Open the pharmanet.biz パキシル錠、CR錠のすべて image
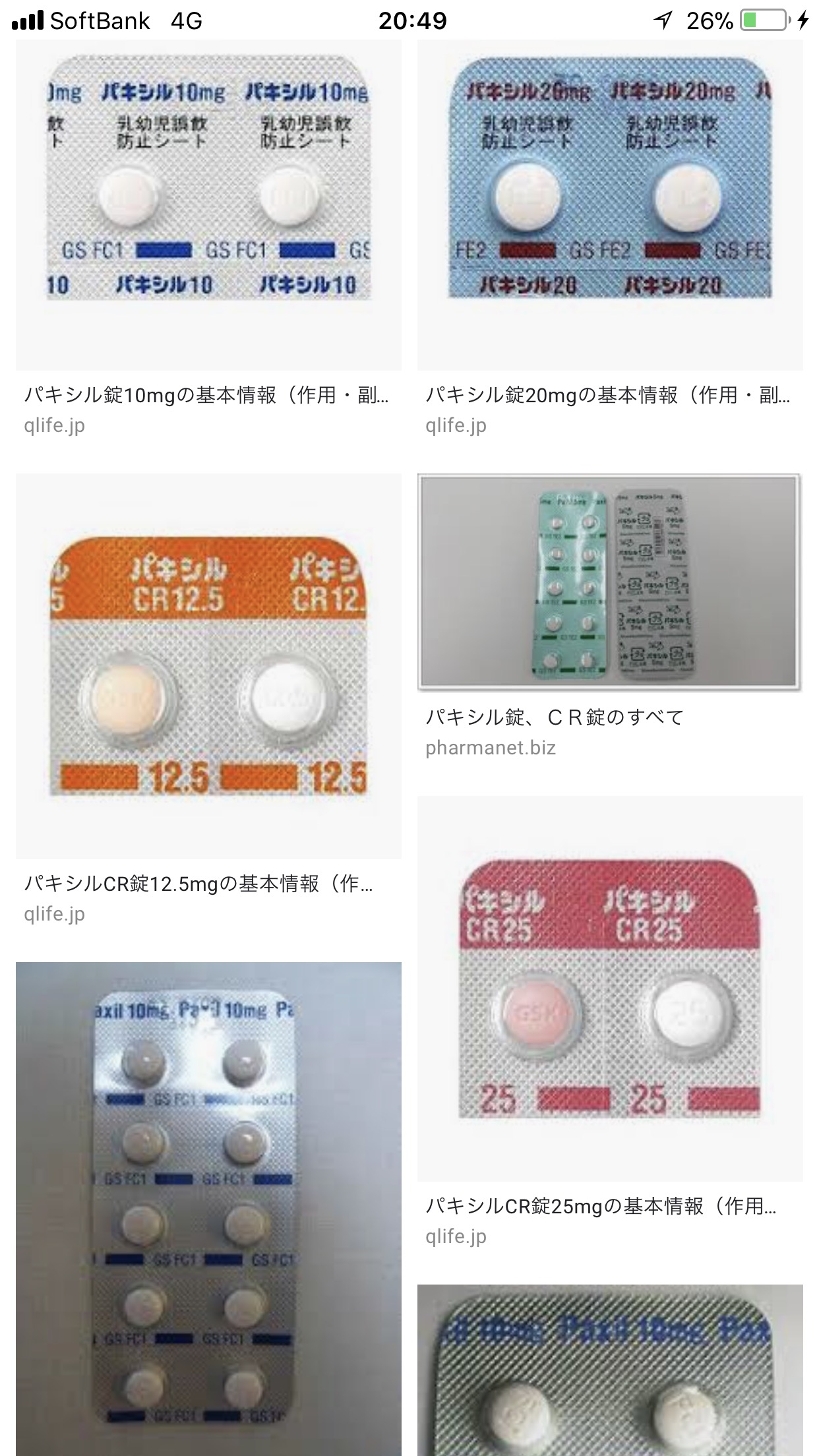 coord(609,582)
